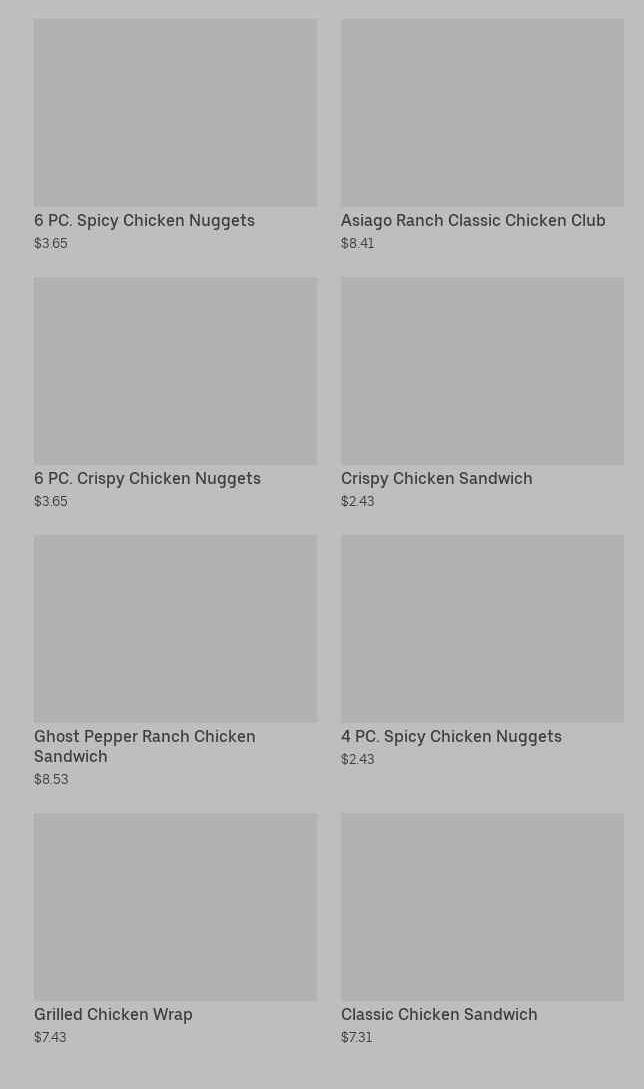
Task: View the 6 PC. Crispy Chicken Nuggets item
Action: pos(175,393)
